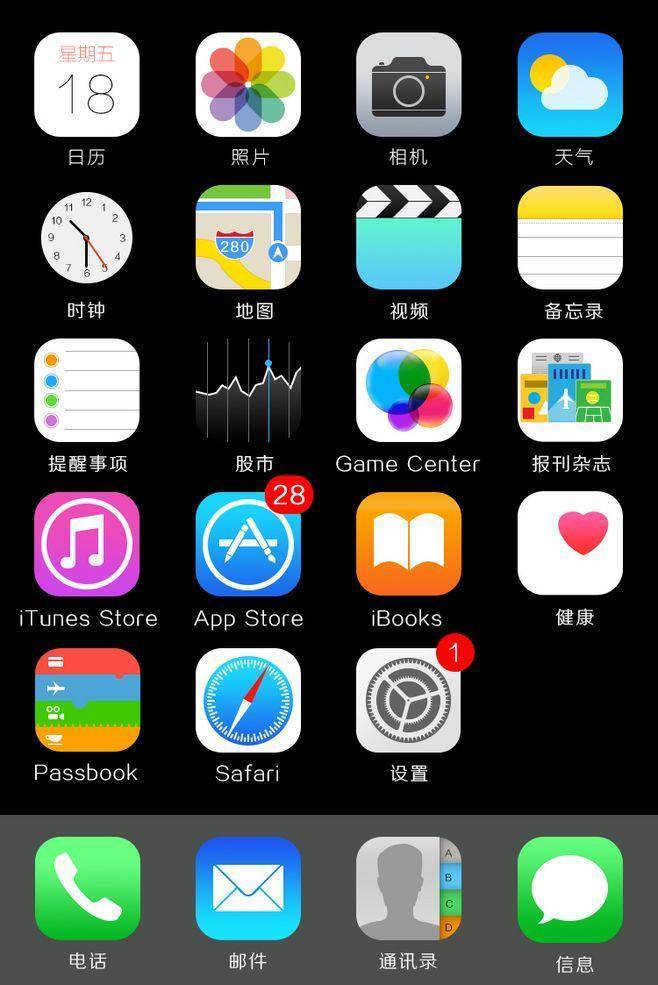The height and width of the screenshot is (985, 658).
Task: Open 提醒事项 reminders
Action: pos(87,390)
